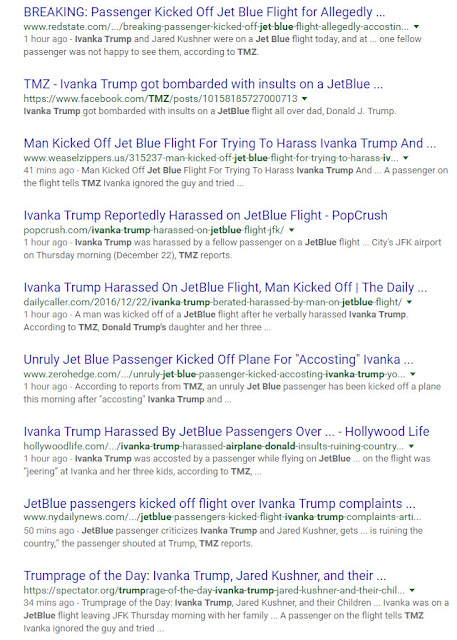Image resolution: width=457 pixels, height=640 pixels.
Task: Expand the dropdown arrow beside the hollywoodlife.com URL
Action: click(x=411, y=446)
